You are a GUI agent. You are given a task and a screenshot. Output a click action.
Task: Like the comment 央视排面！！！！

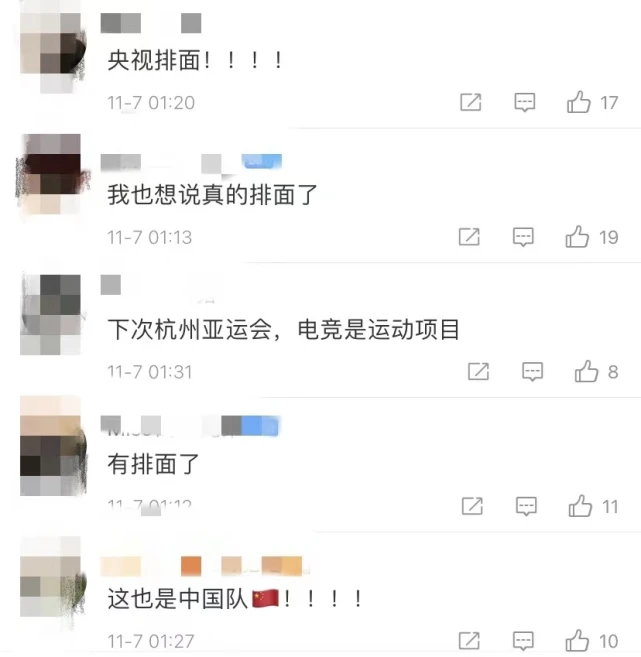[579, 102]
